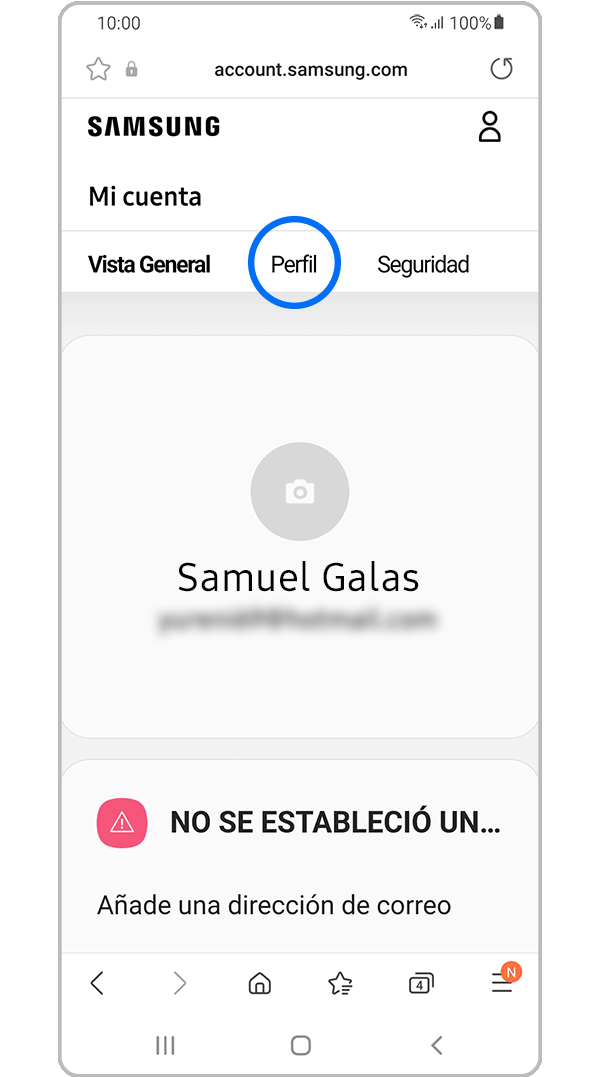Tap the account.samsung.com address bar

pyautogui.click(x=310, y=70)
